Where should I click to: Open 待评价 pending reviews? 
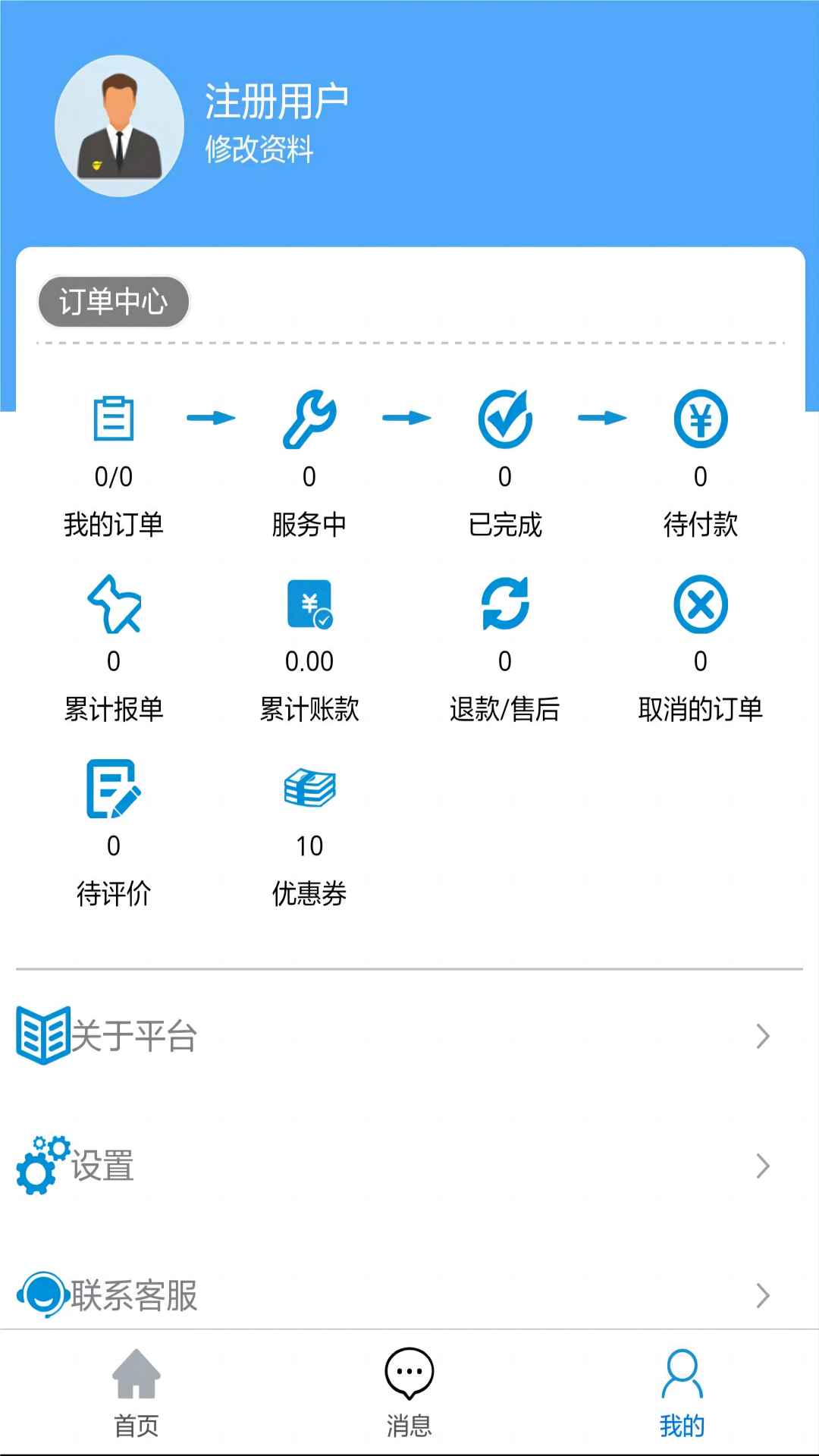click(114, 833)
